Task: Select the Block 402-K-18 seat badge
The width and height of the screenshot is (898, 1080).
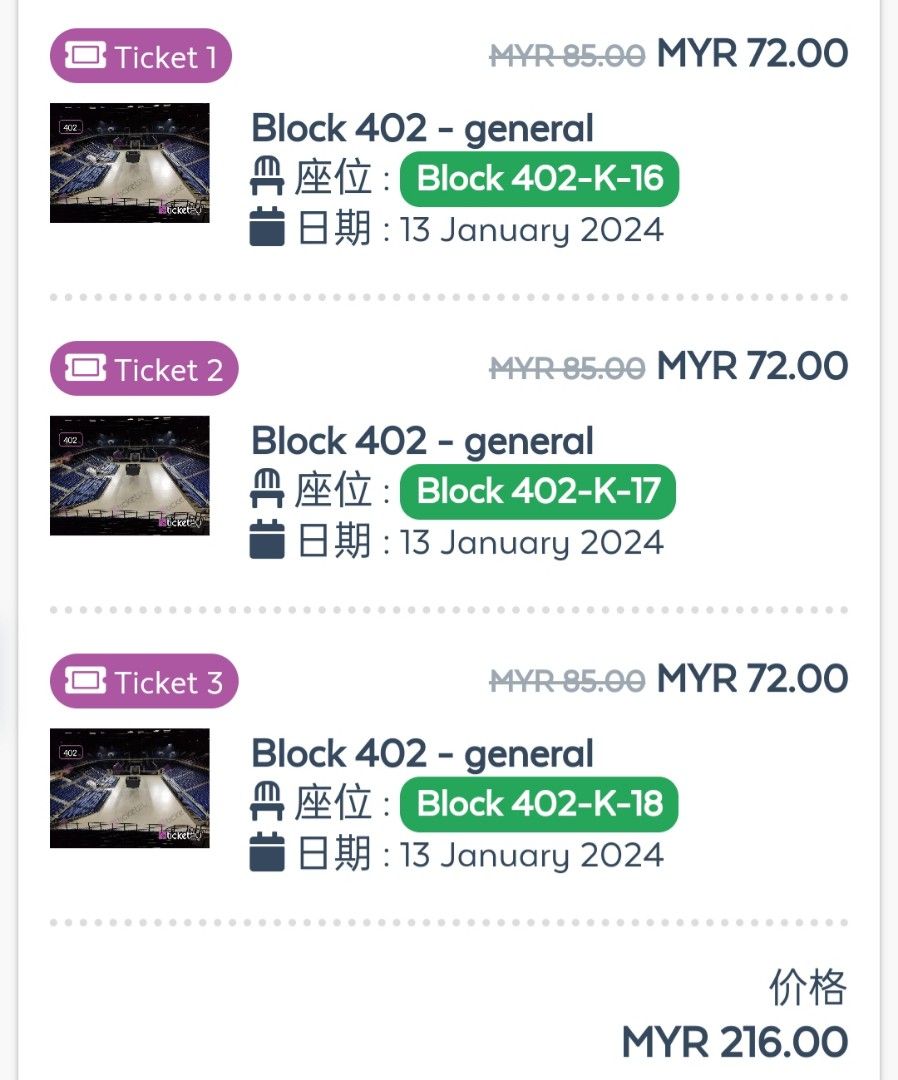Action: click(x=538, y=804)
